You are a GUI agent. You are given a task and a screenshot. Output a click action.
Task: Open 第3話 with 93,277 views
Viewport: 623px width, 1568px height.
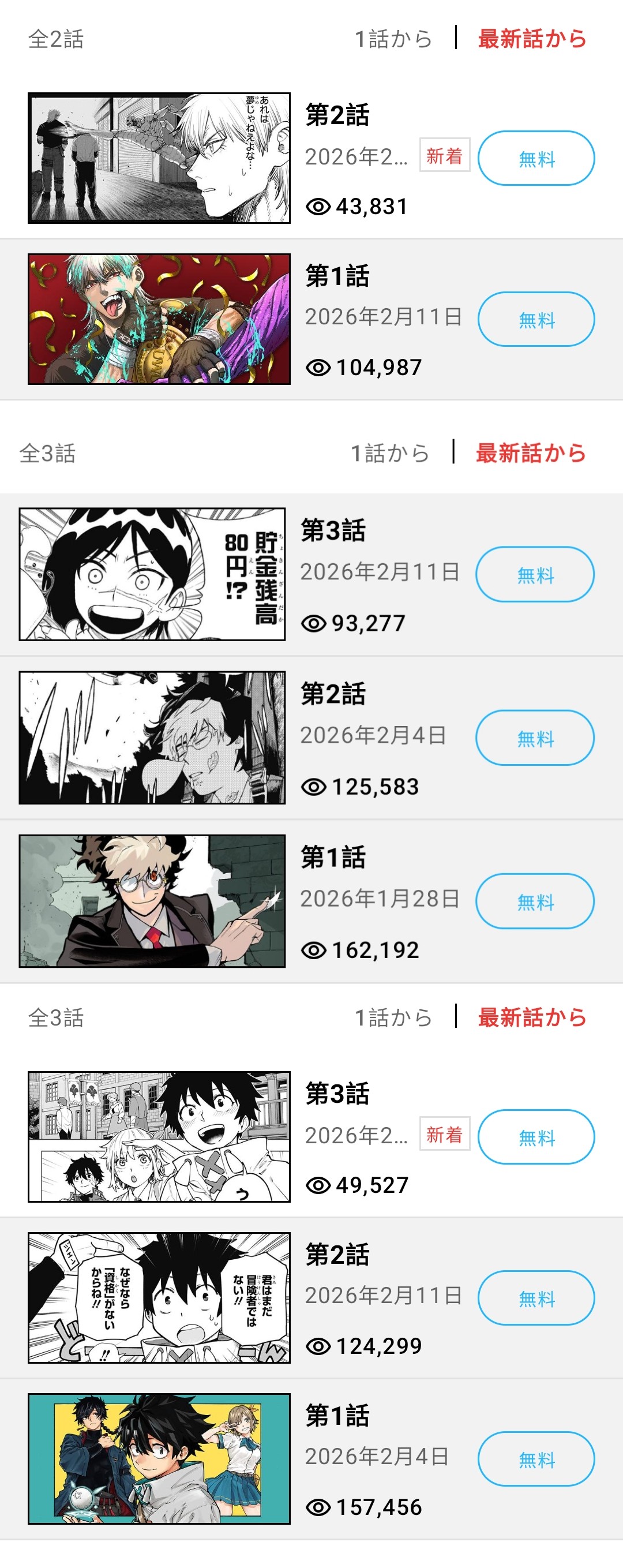click(x=311, y=575)
